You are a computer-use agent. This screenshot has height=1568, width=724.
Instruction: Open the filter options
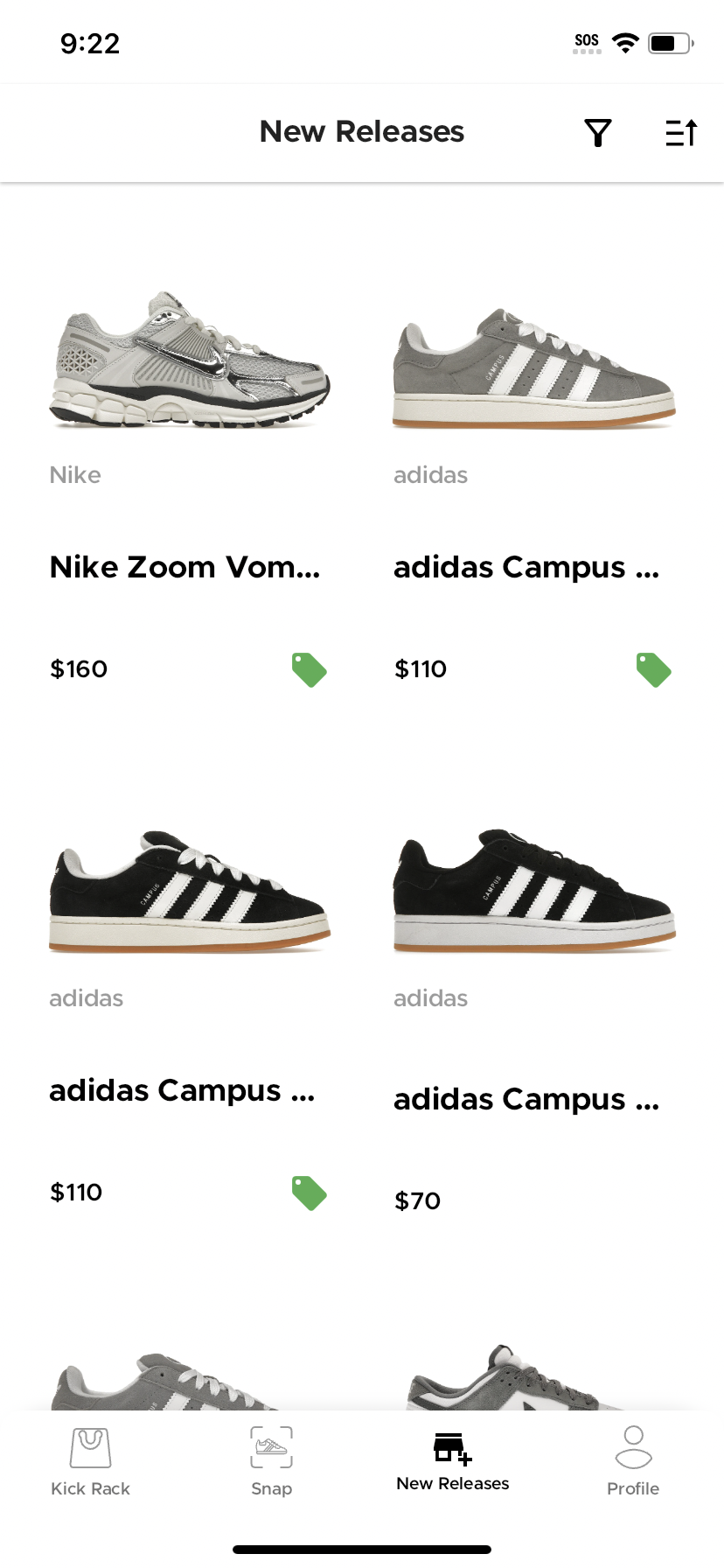pyautogui.click(x=598, y=133)
